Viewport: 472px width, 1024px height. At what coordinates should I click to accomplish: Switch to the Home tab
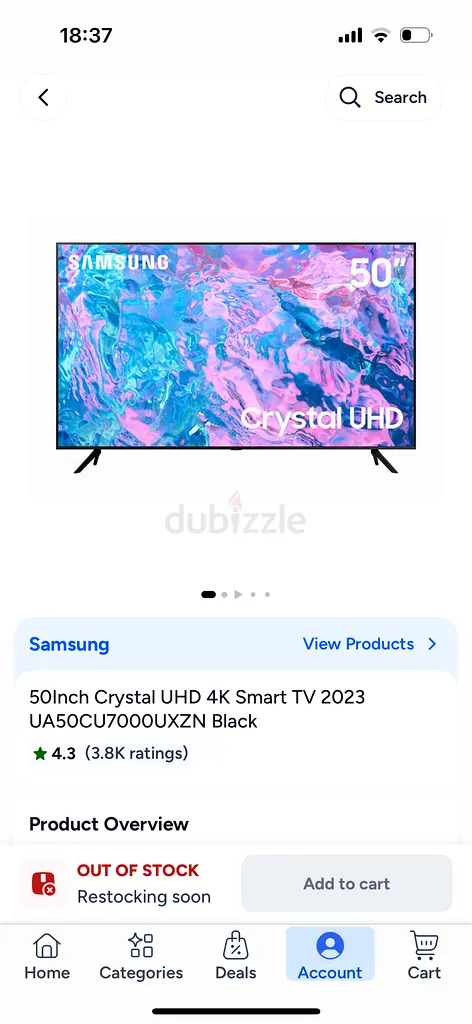click(x=47, y=957)
